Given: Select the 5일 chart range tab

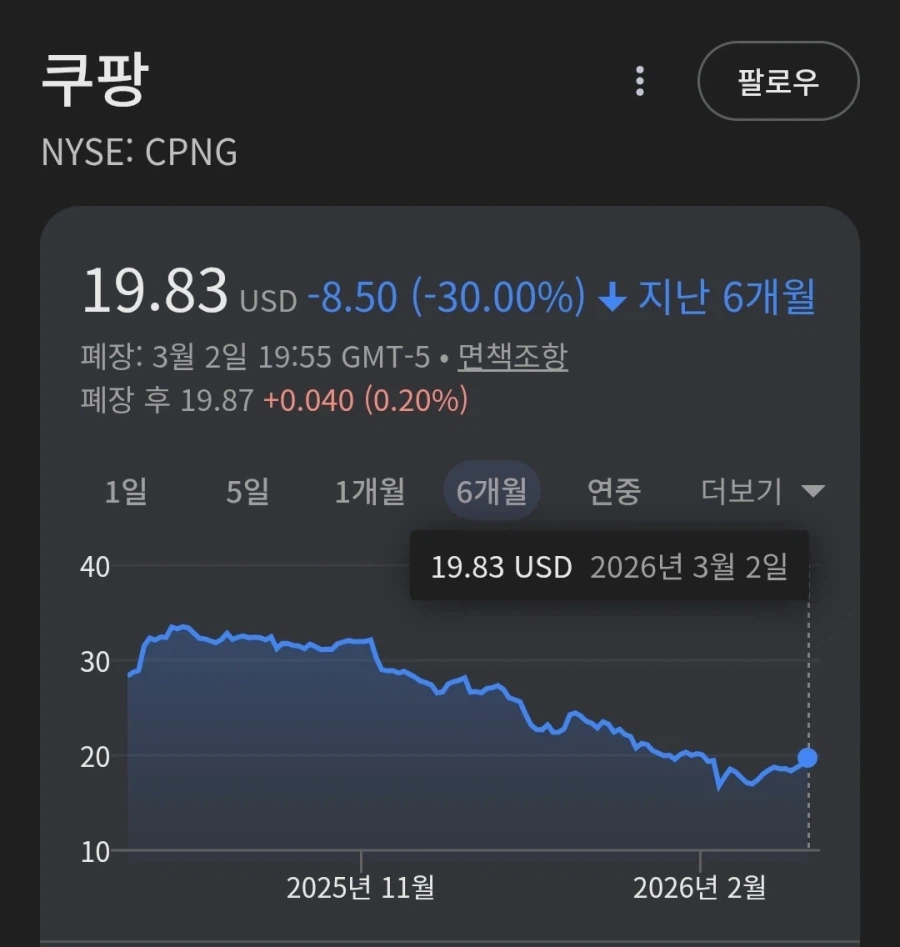Looking at the screenshot, I should tap(246, 490).
